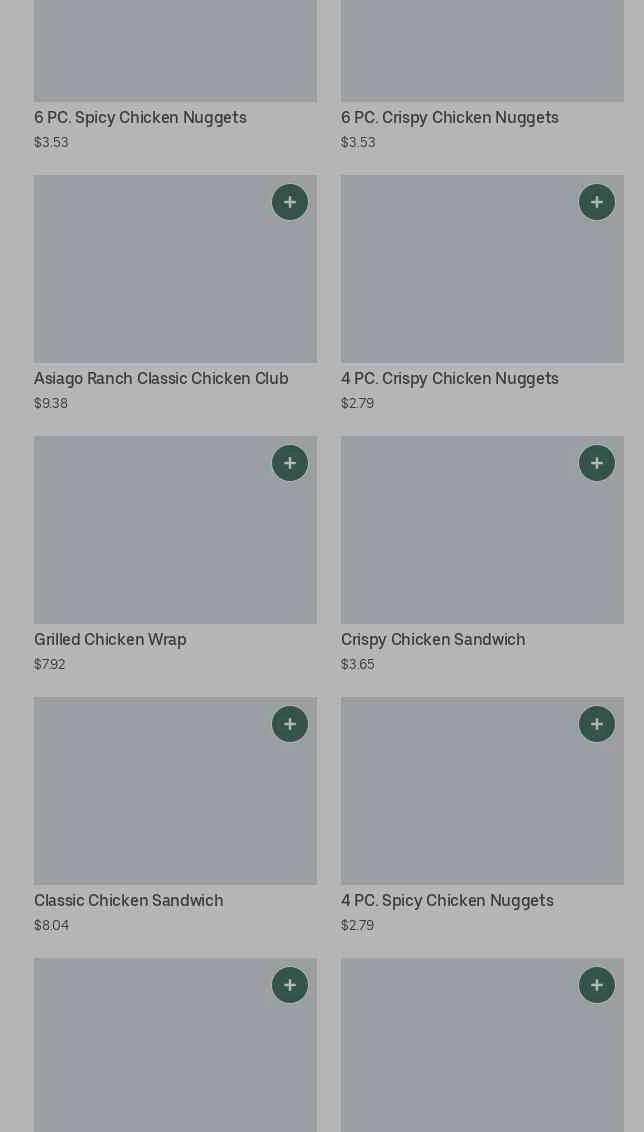Viewport: 644px width, 1132px height.
Task: Add Asiago Ranch Classic Chicken Club to cart
Action: 290,202
